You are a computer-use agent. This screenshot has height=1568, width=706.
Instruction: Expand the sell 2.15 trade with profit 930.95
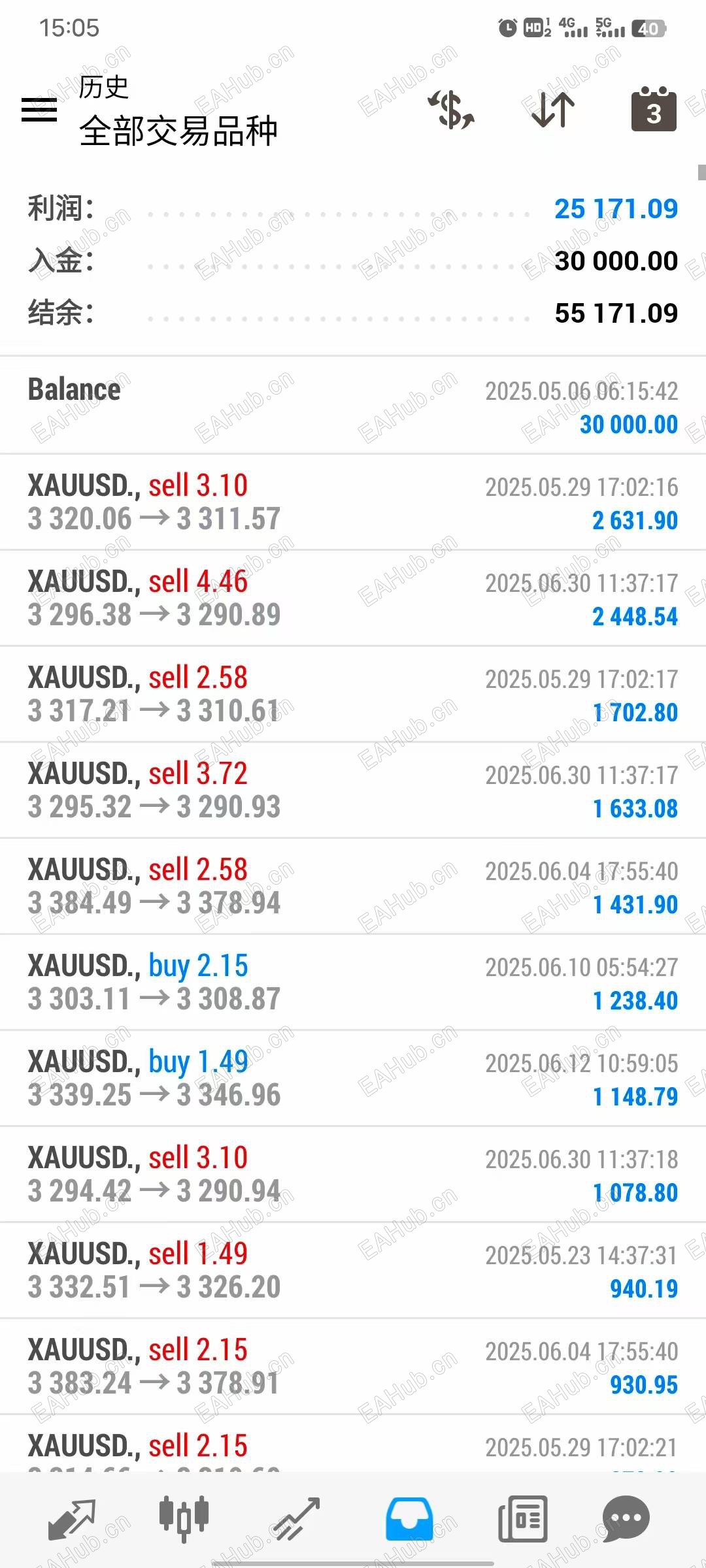[353, 1367]
